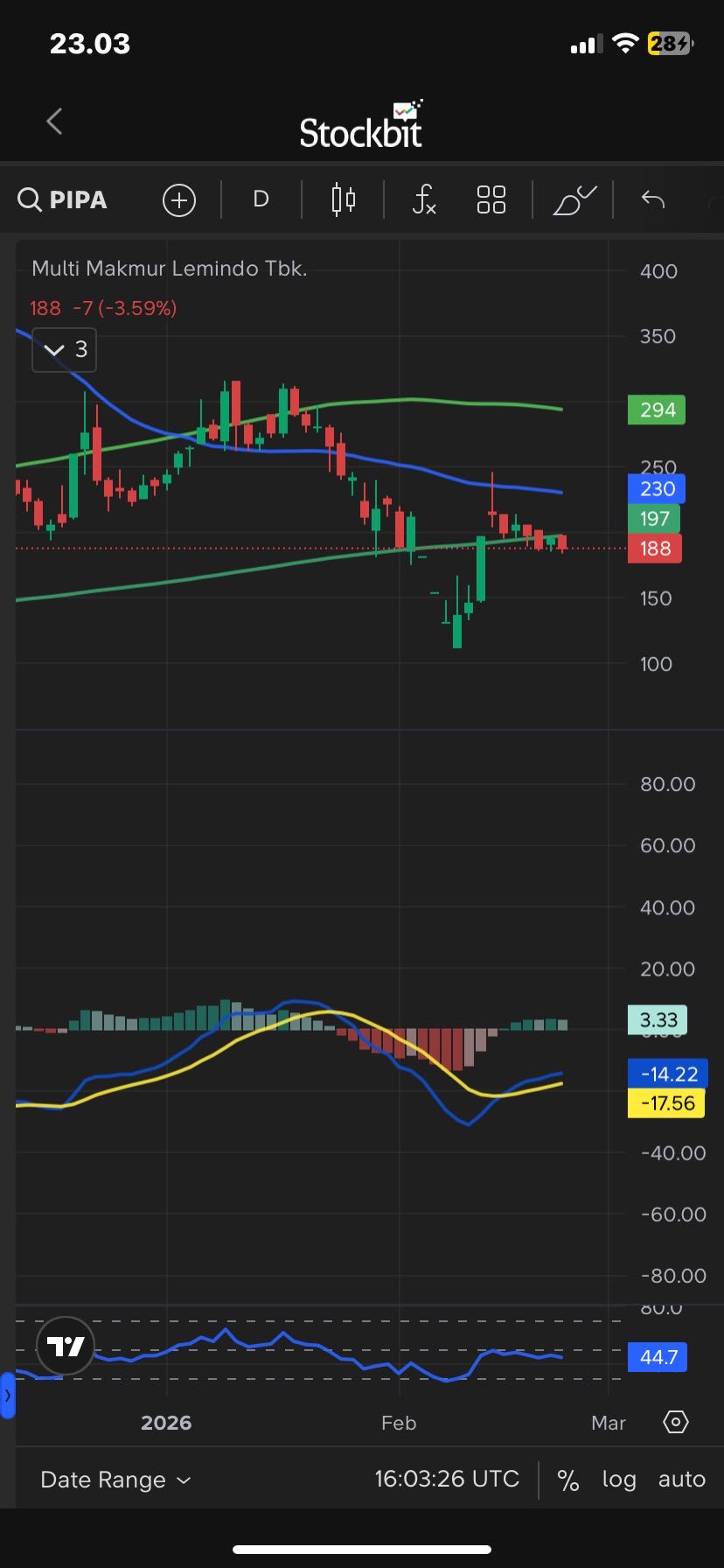This screenshot has height=1568, width=724.
Task: Open the chart settings hexagon icon
Action: coord(676,1423)
